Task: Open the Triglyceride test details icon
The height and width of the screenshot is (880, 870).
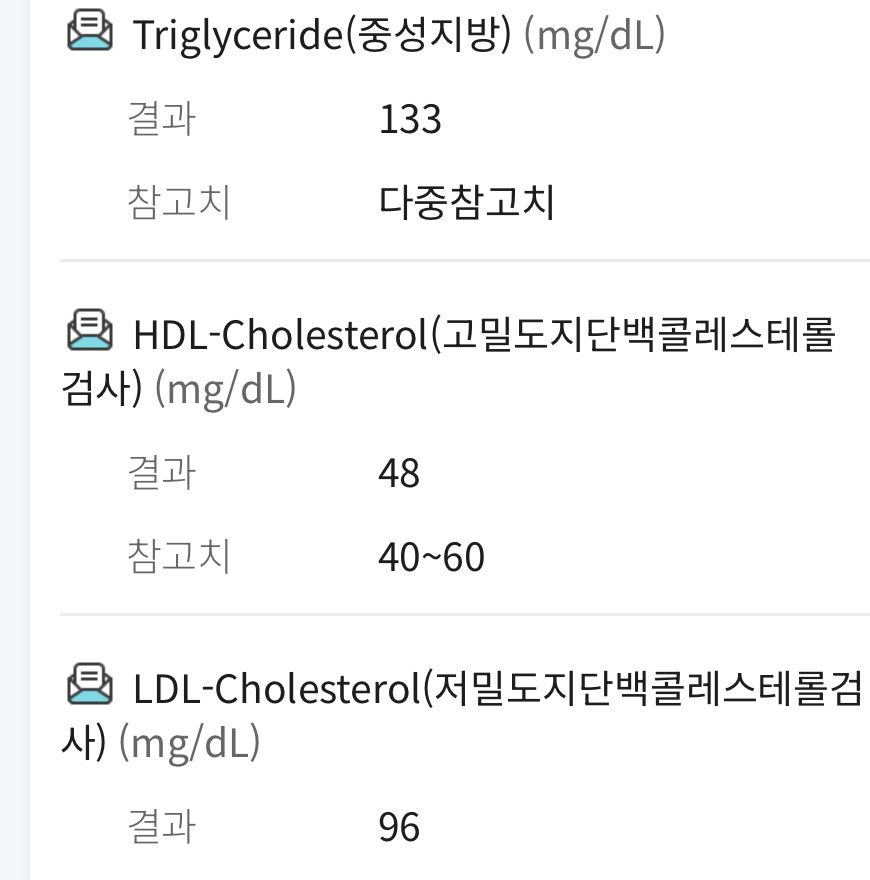Action: (90, 31)
